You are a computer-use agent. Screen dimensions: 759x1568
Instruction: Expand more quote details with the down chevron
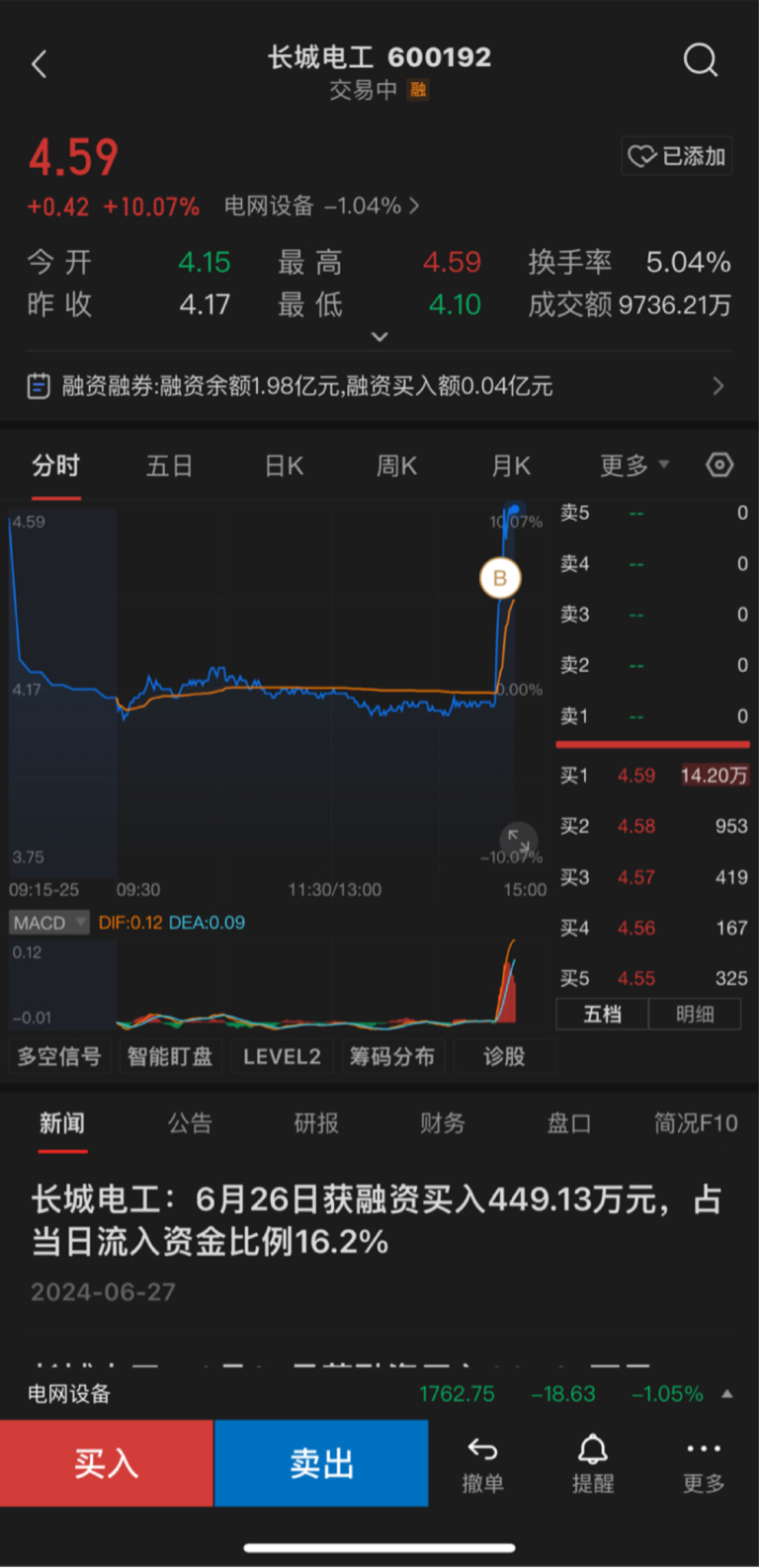click(379, 337)
